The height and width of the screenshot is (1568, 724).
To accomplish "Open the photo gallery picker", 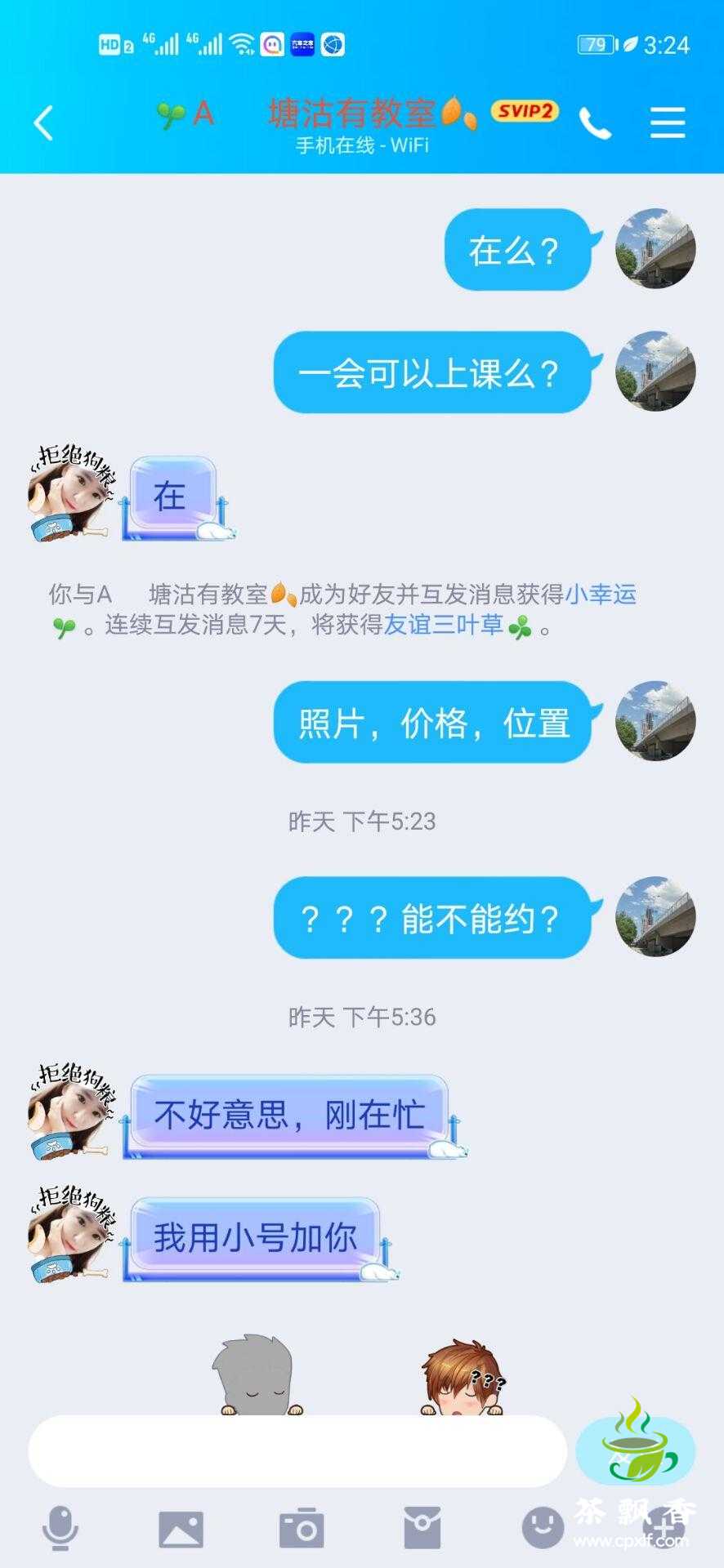I will (x=181, y=1527).
